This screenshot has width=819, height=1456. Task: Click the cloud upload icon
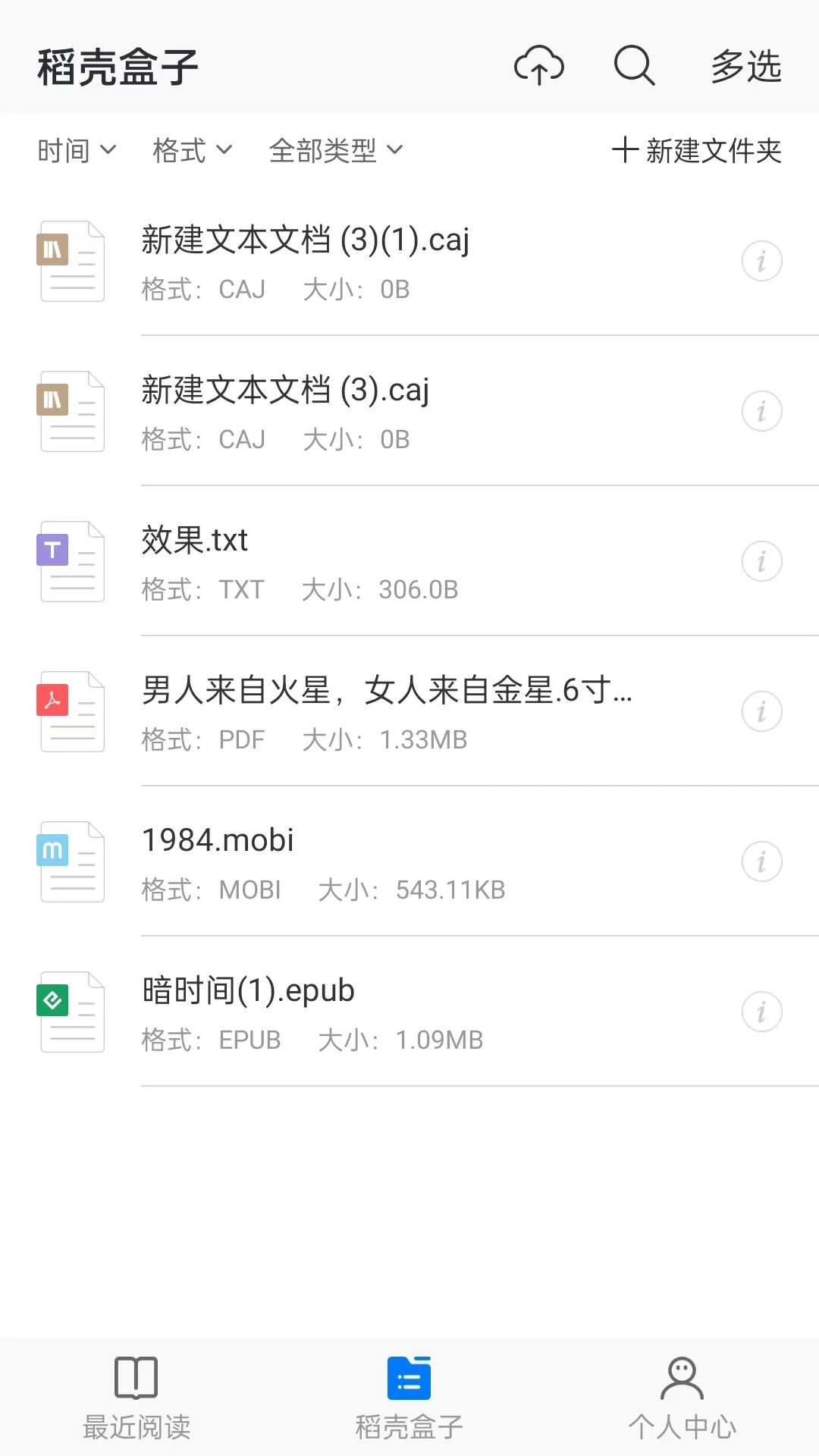(x=539, y=66)
